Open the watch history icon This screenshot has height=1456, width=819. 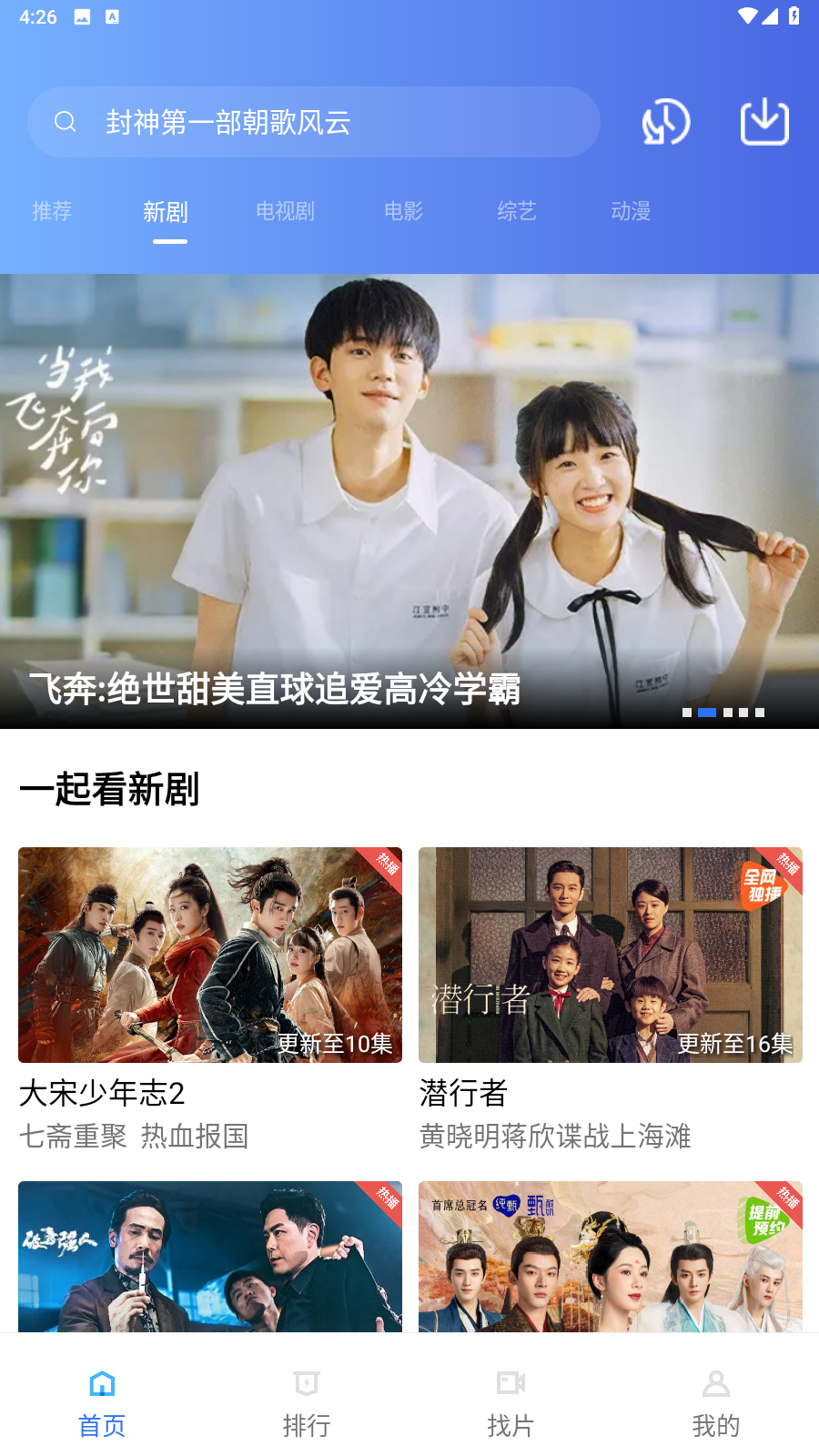pos(666,122)
